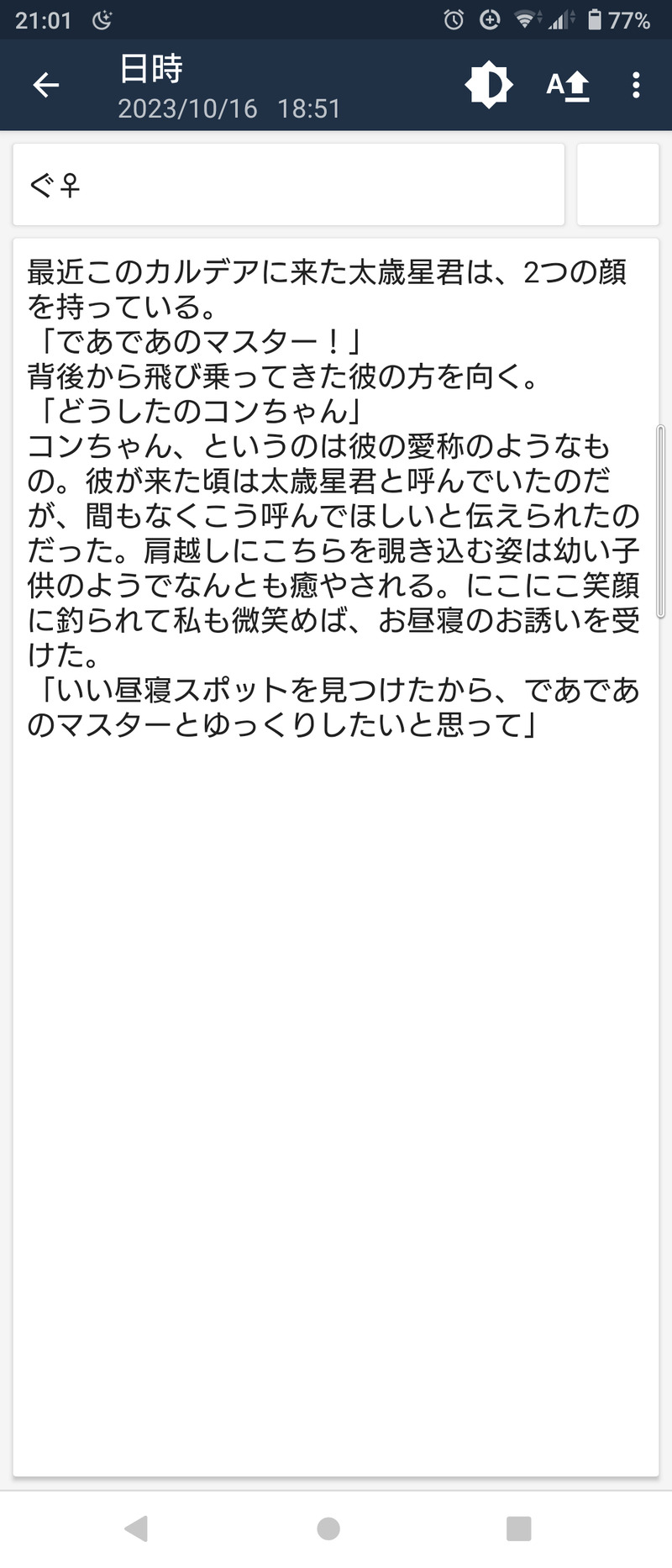
Task: Open the three-dot overflow menu
Action: click(636, 84)
